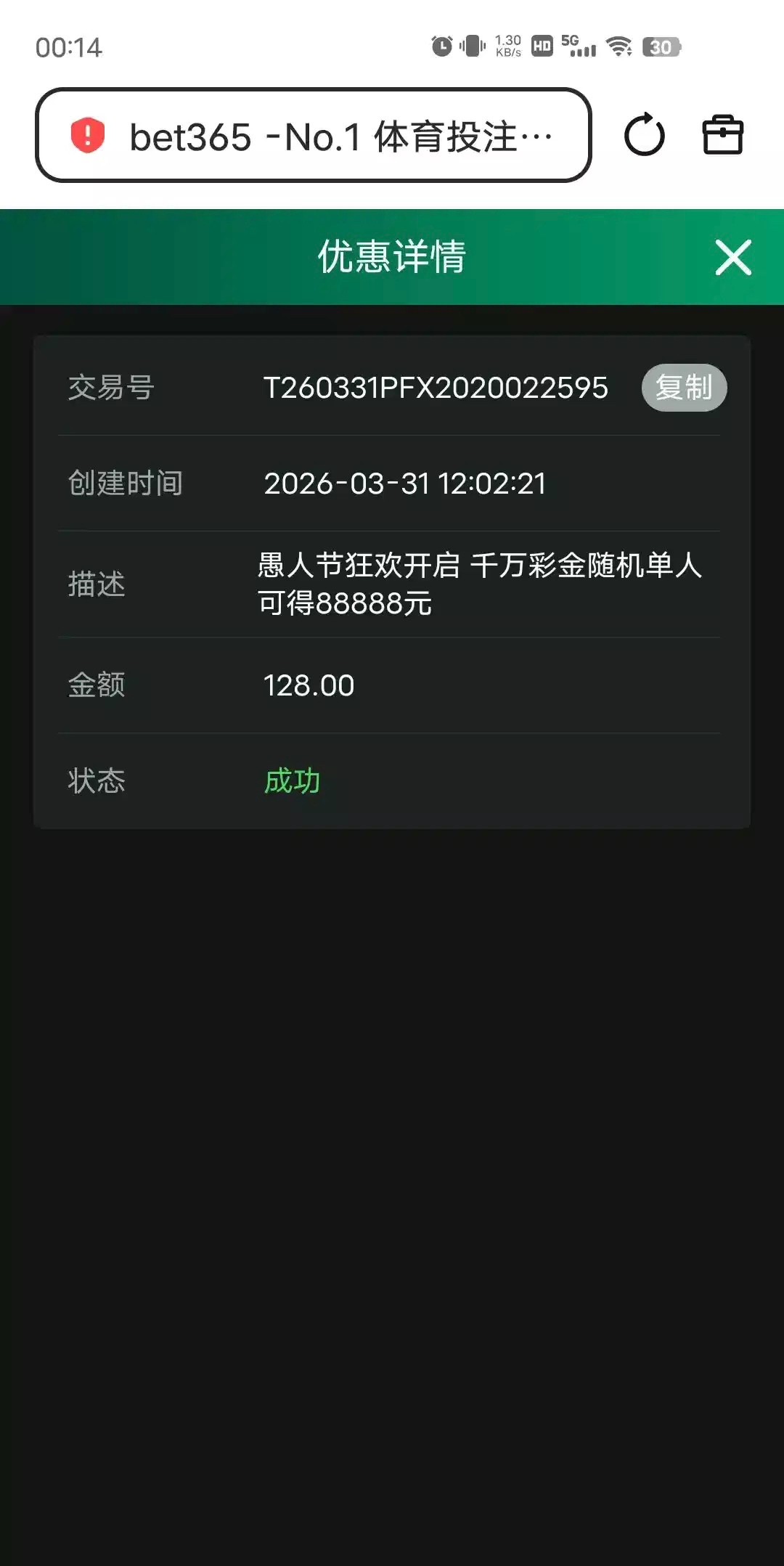View the red site security warning shield
The height and width of the screenshot is (1566, 784).
[88, 135]
